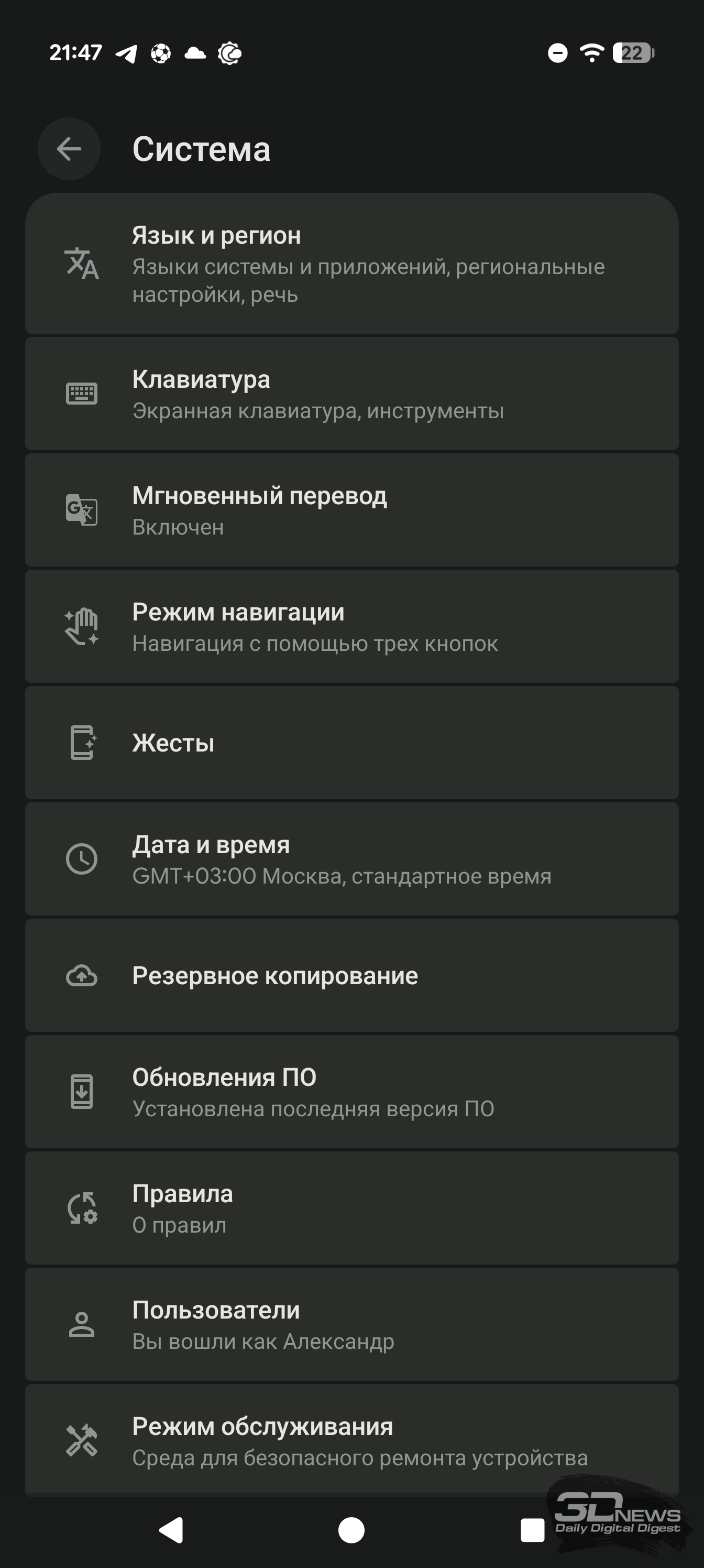The width and height of the screenshot is (704, 1568).
Task: Tap the system back triangle button
Action: pyautogui.click(x=172, y=1530)
